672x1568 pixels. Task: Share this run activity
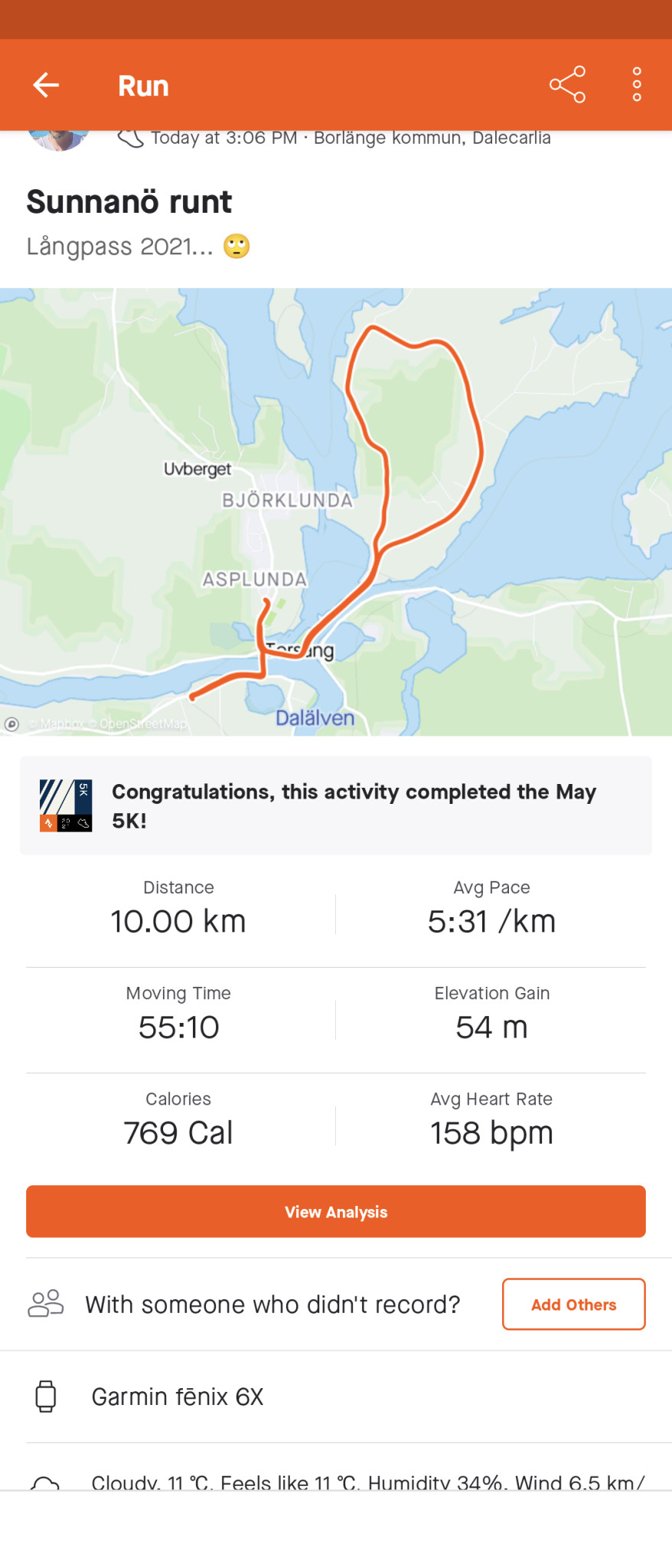pos(567,85)
